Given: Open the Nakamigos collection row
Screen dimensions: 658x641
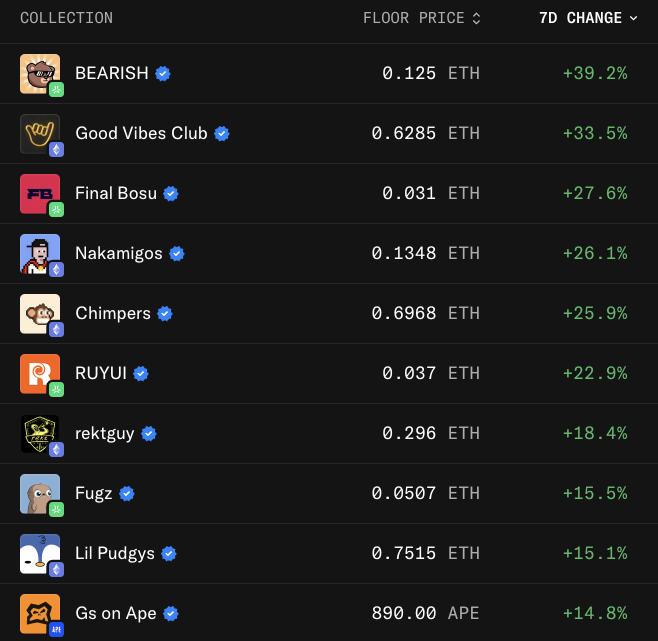Looking at the screenshot, I should (x=118, y=253).
